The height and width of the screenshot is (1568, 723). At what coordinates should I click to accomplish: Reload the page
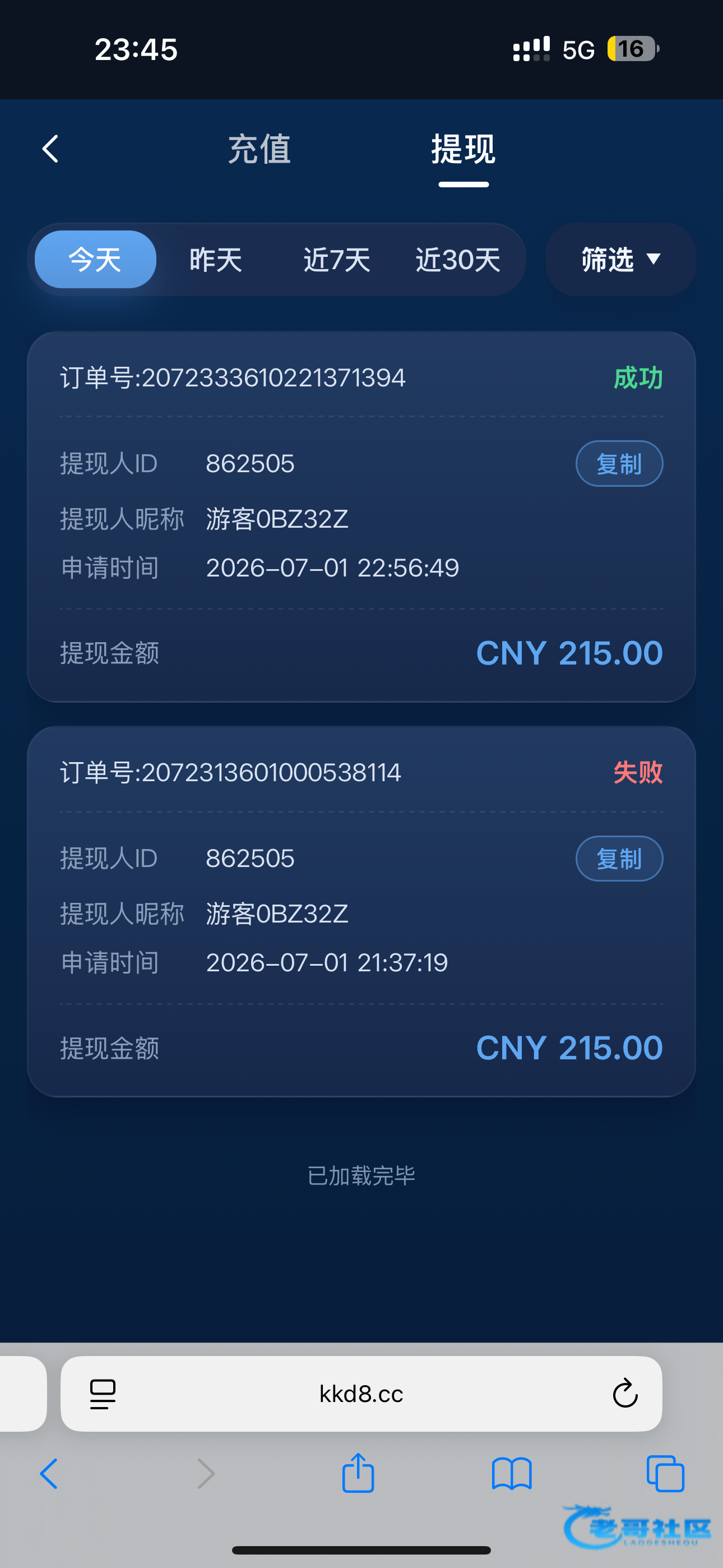pos(625,1393)
